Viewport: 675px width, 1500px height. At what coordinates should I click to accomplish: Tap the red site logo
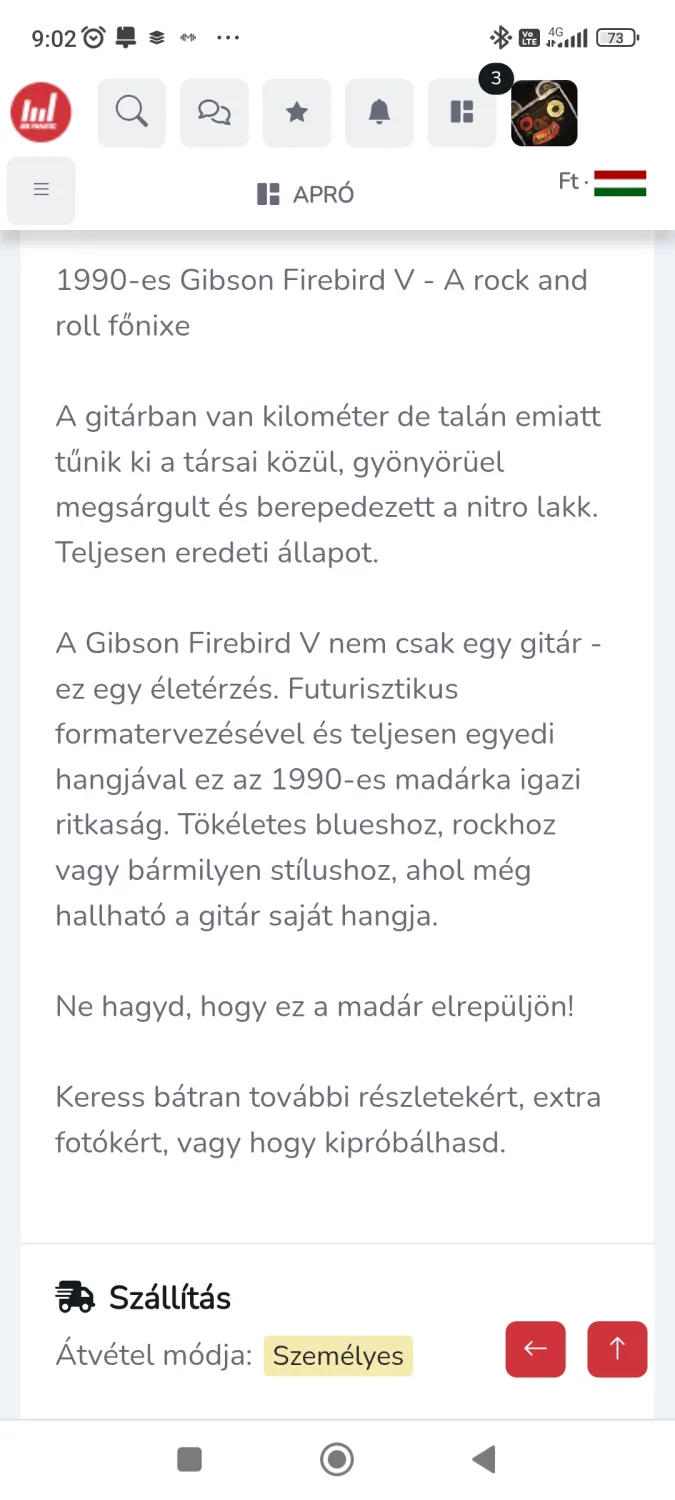(x=41, y=112)
